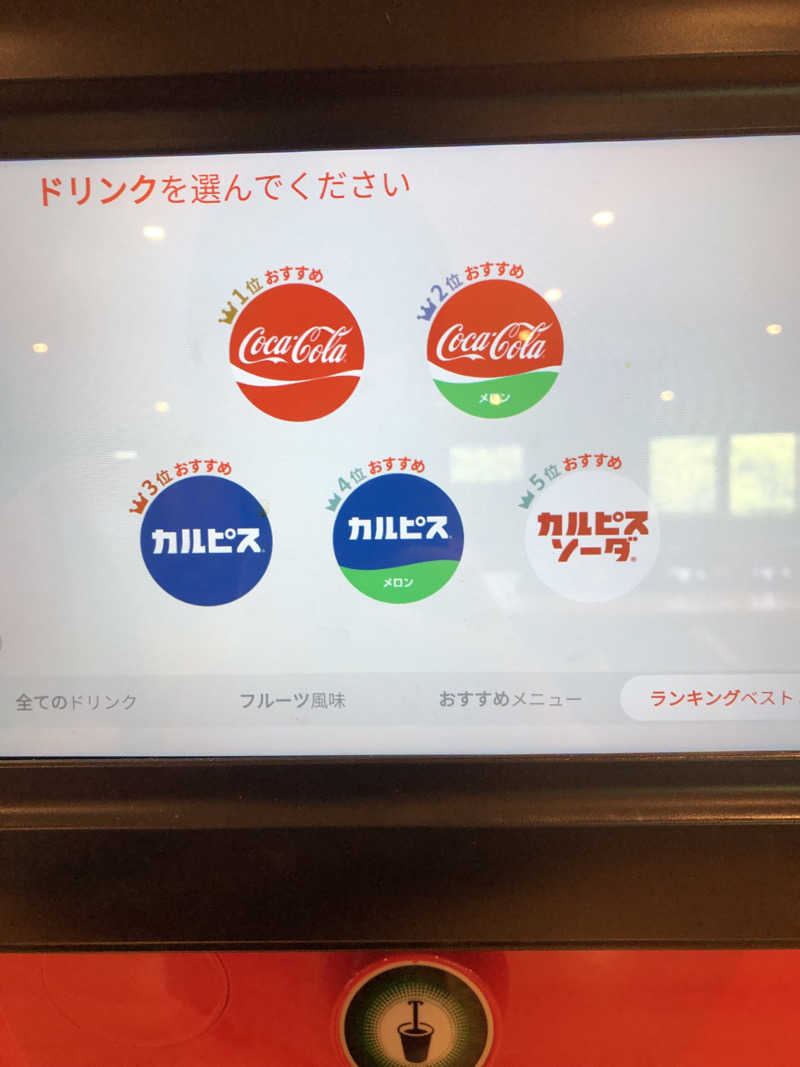The width and height of the screenshot is (800, 1067).
Task: Open the フルーツ風味 tab
Action: pos(292,700)
